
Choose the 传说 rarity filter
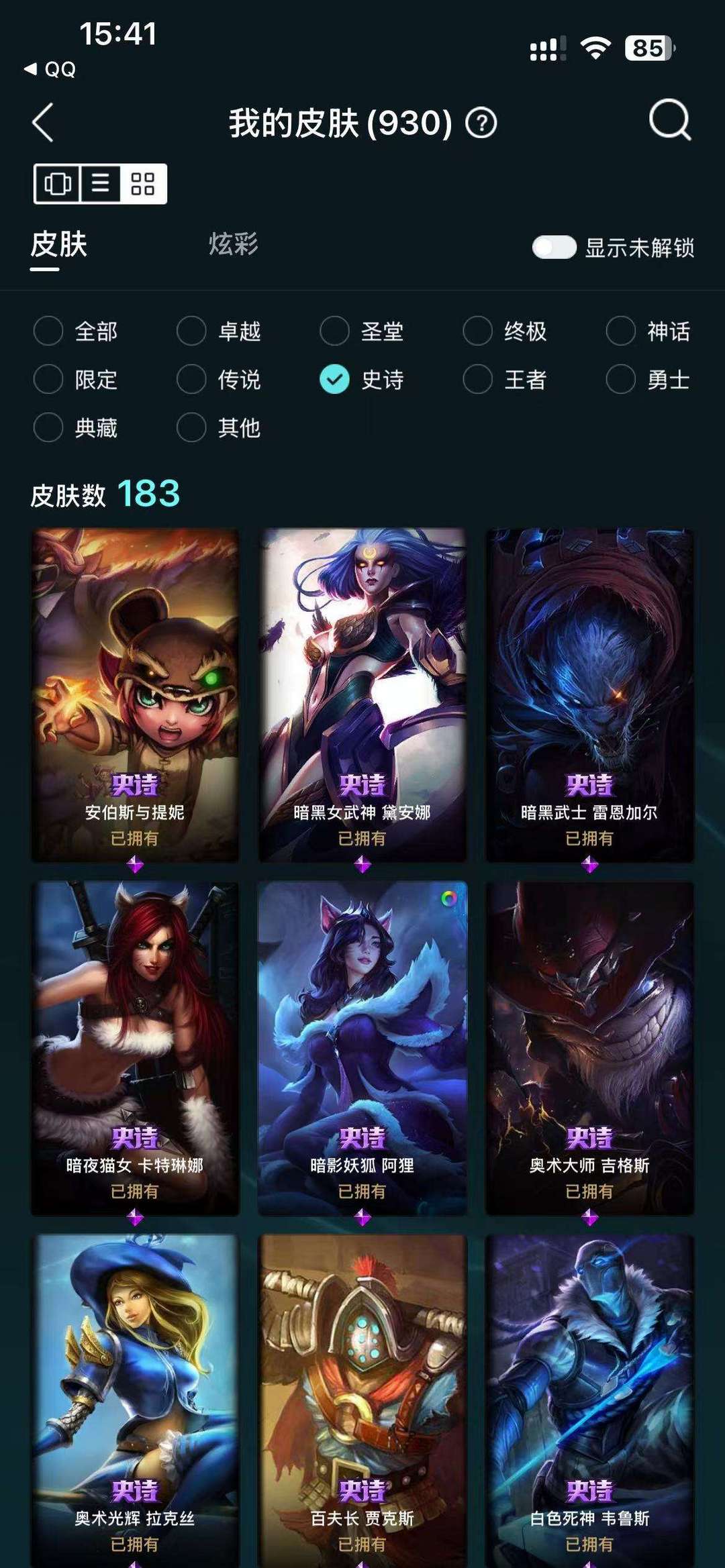pyautogui.click(x=219, y=379)
